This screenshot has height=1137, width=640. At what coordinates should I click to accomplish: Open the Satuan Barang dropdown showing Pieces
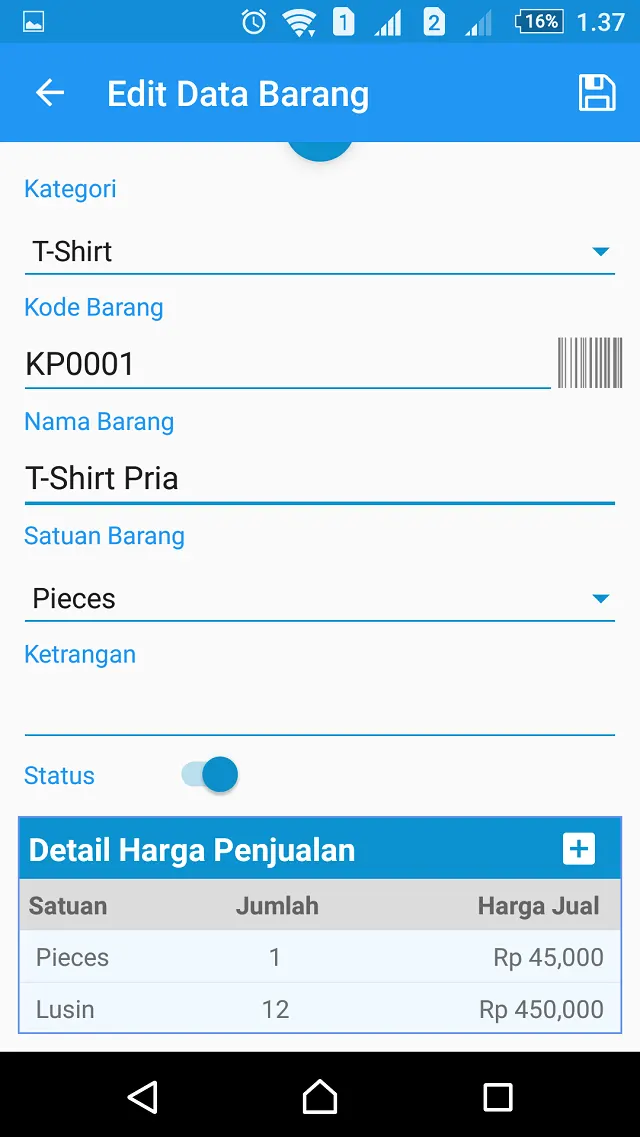point(320,599)
